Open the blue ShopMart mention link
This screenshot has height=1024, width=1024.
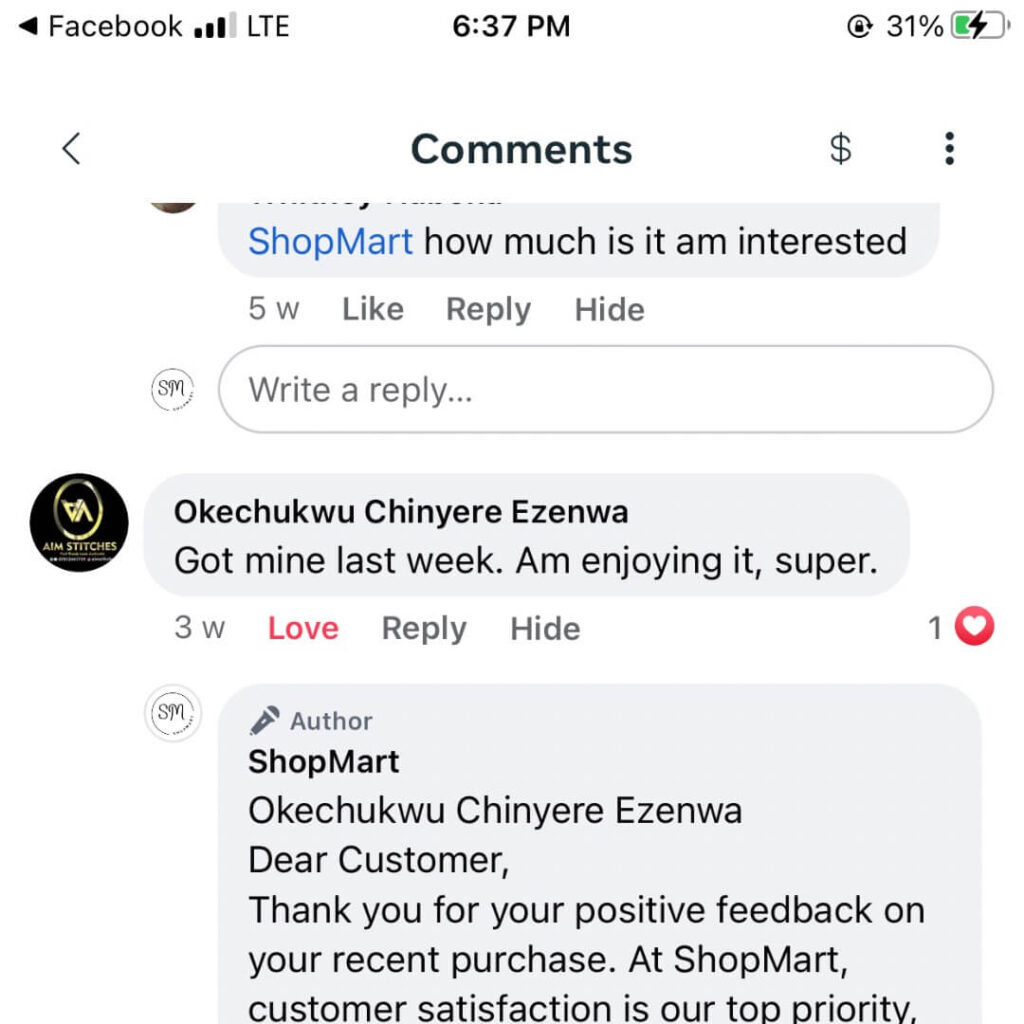coord(330,242)
